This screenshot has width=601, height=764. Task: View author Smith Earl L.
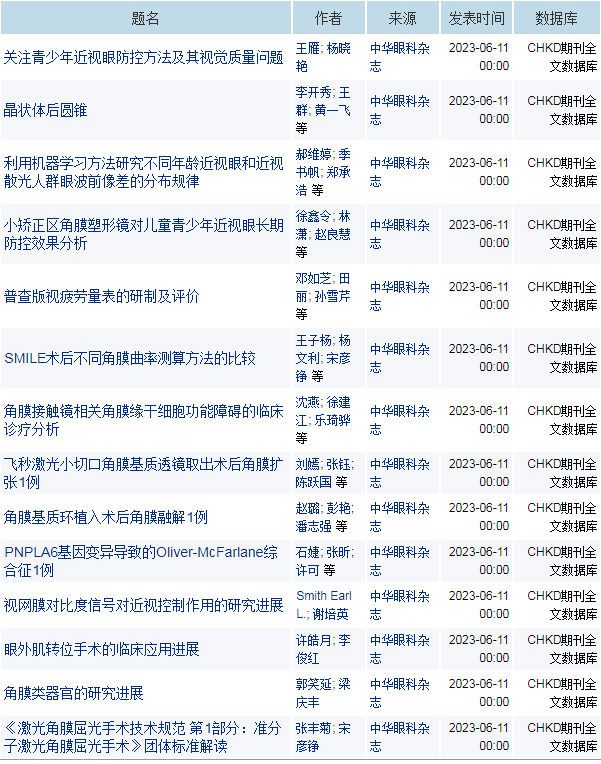pos(323,597)
